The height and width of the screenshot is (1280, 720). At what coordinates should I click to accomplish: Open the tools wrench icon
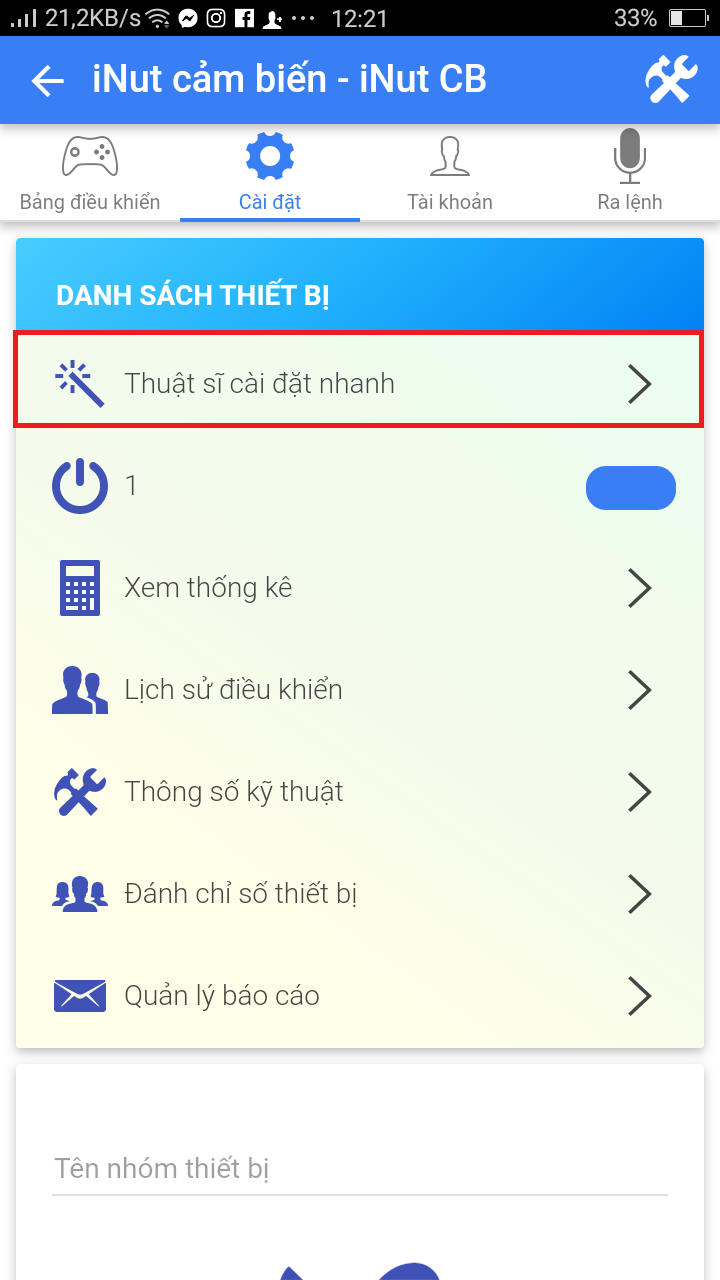coord(670,80)
